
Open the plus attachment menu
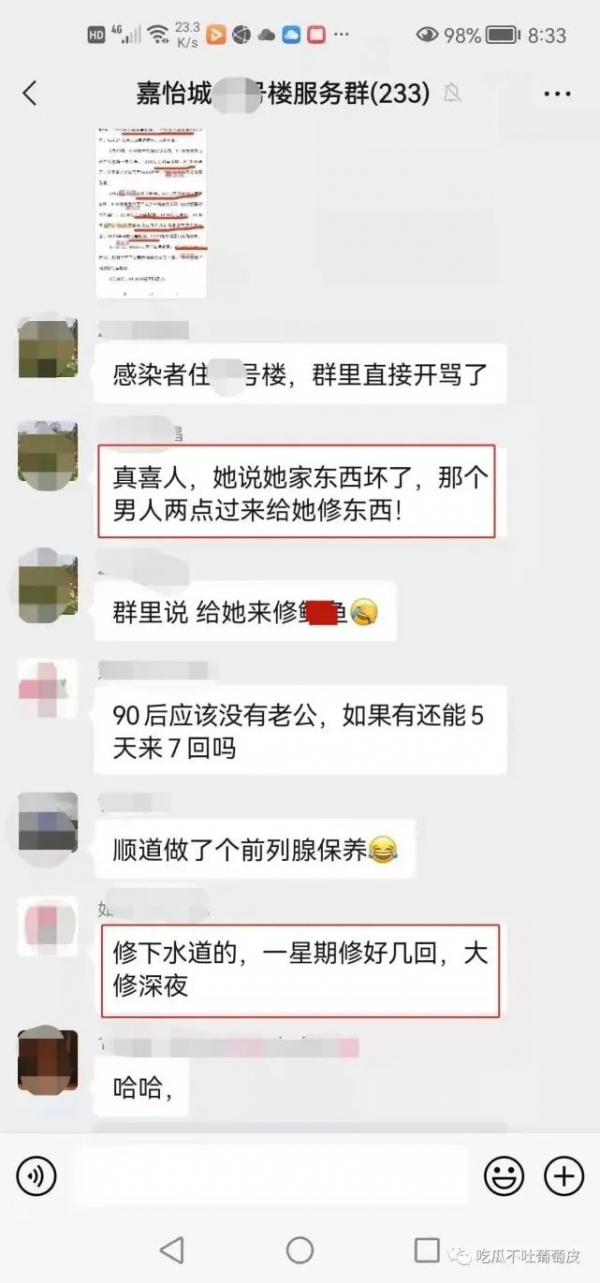pos(564,1176)
